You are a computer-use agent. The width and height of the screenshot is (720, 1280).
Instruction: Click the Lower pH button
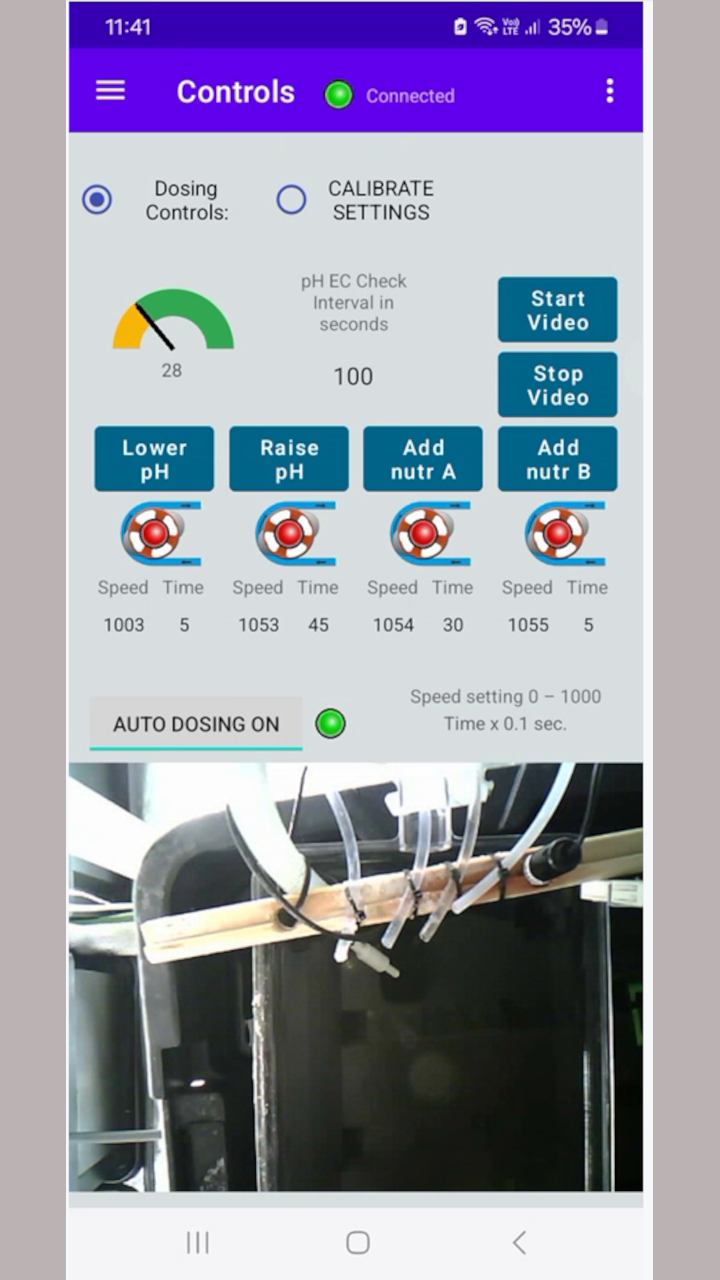[x=155, y=459]
